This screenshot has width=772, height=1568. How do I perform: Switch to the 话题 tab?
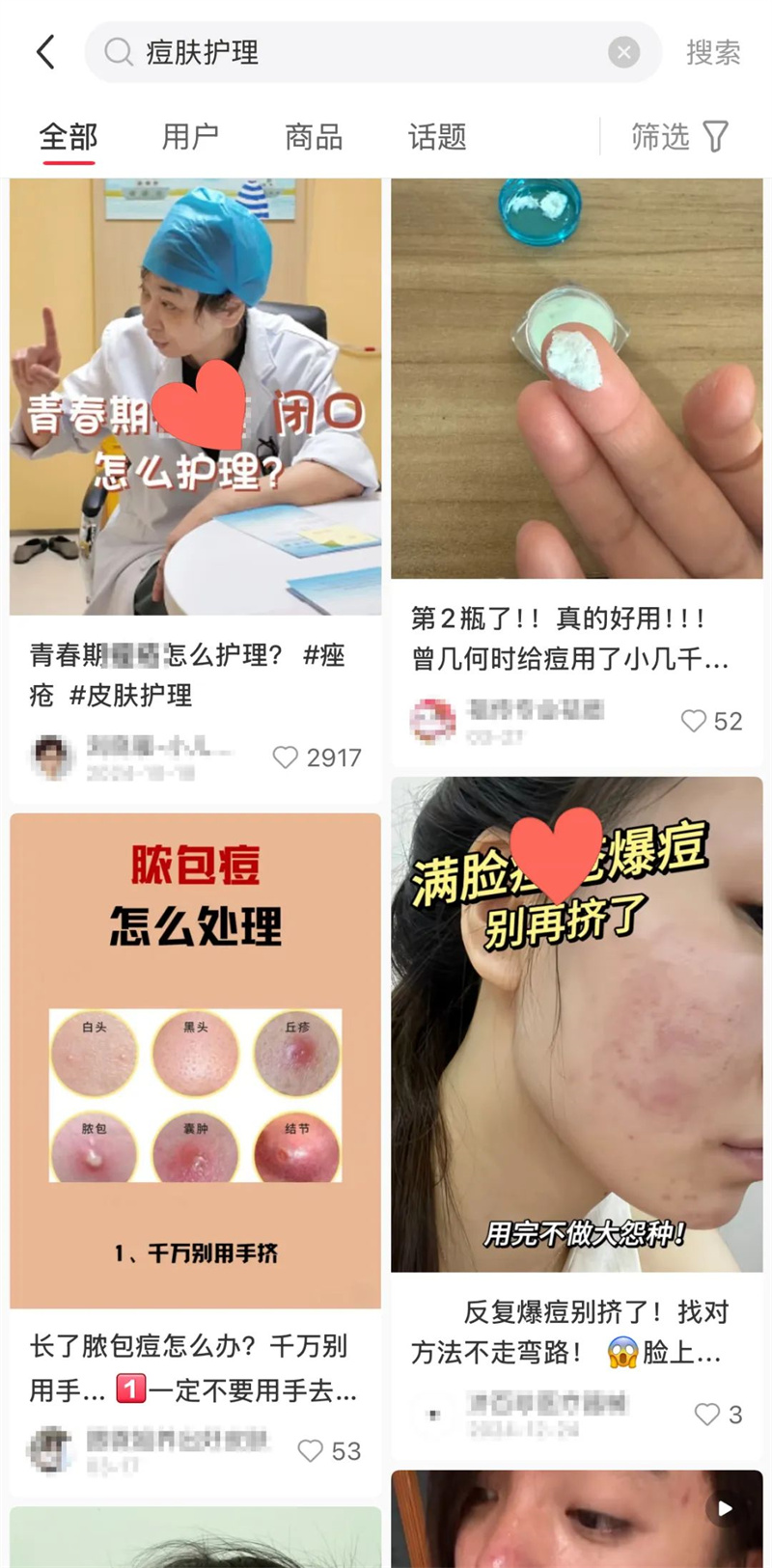pyautogui.click(x=437, y=137)
